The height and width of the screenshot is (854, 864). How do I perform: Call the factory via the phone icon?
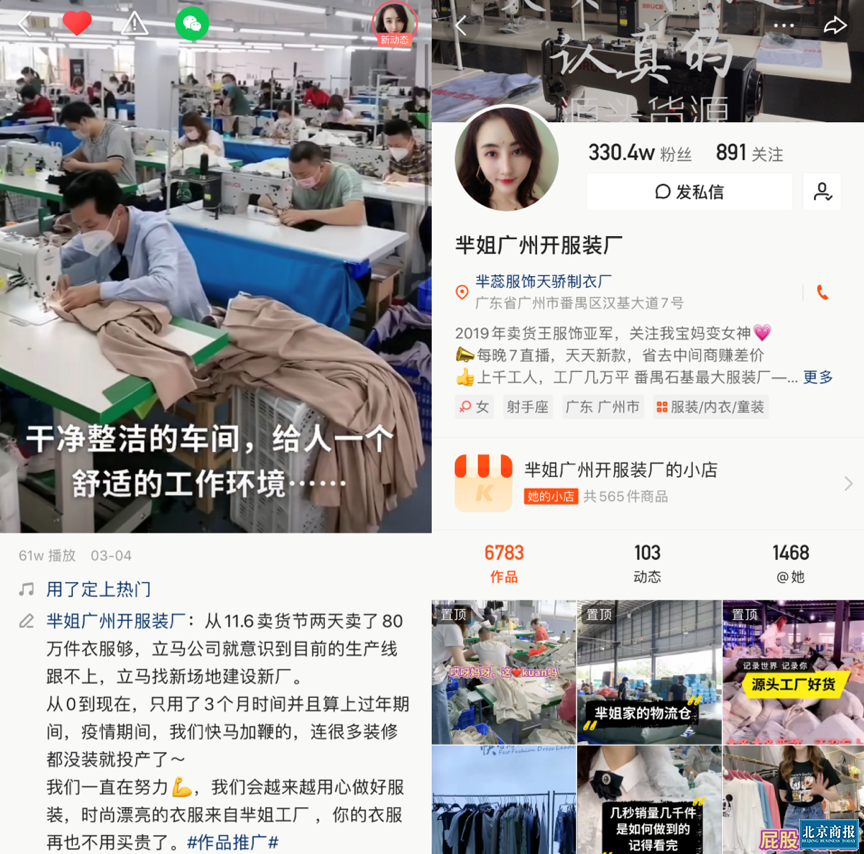coord(822,292)
